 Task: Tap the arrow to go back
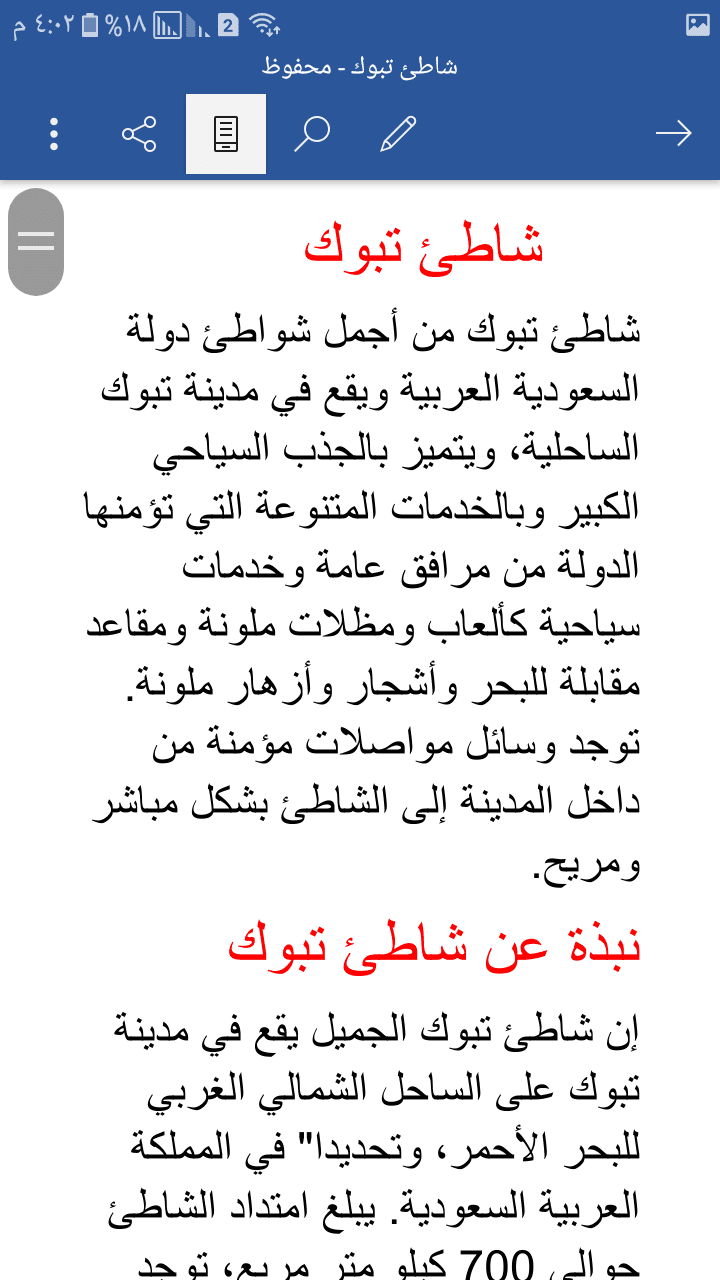click(x=673, y=134)
